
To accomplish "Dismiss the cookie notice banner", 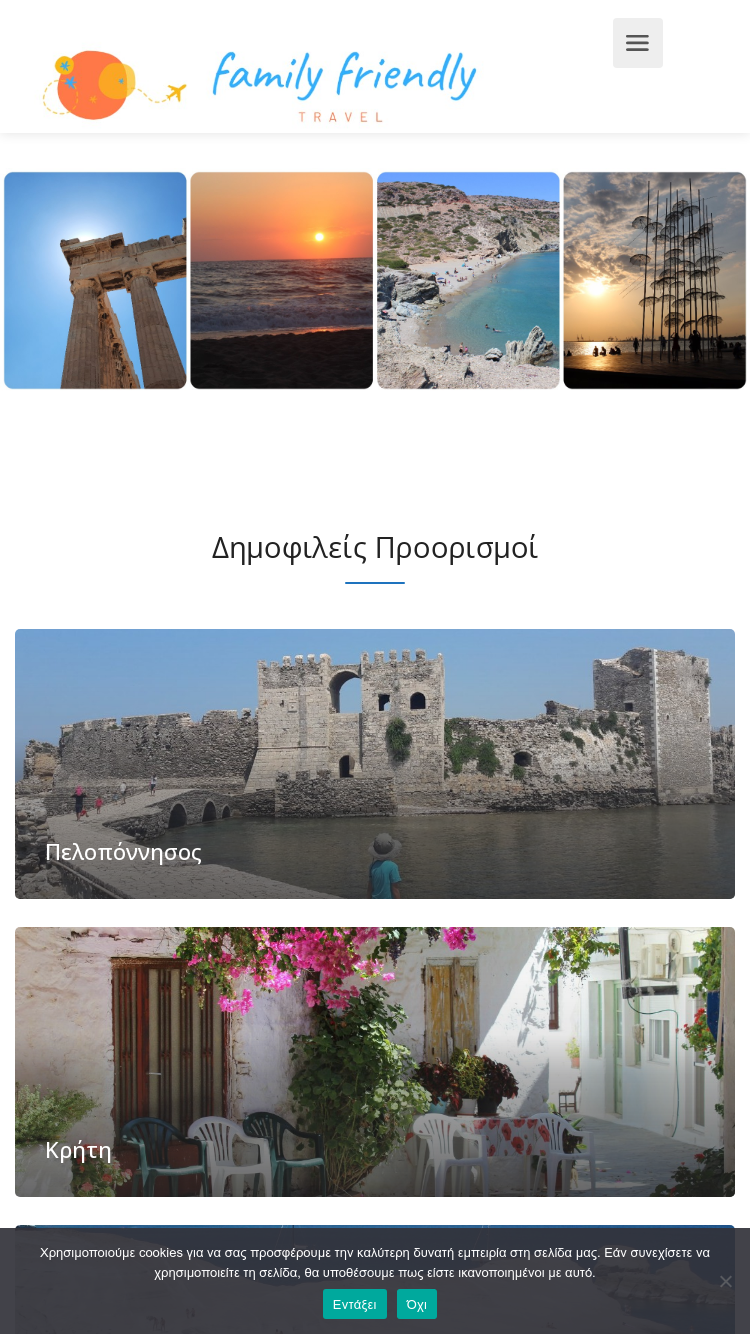I will coord(725,1281).
